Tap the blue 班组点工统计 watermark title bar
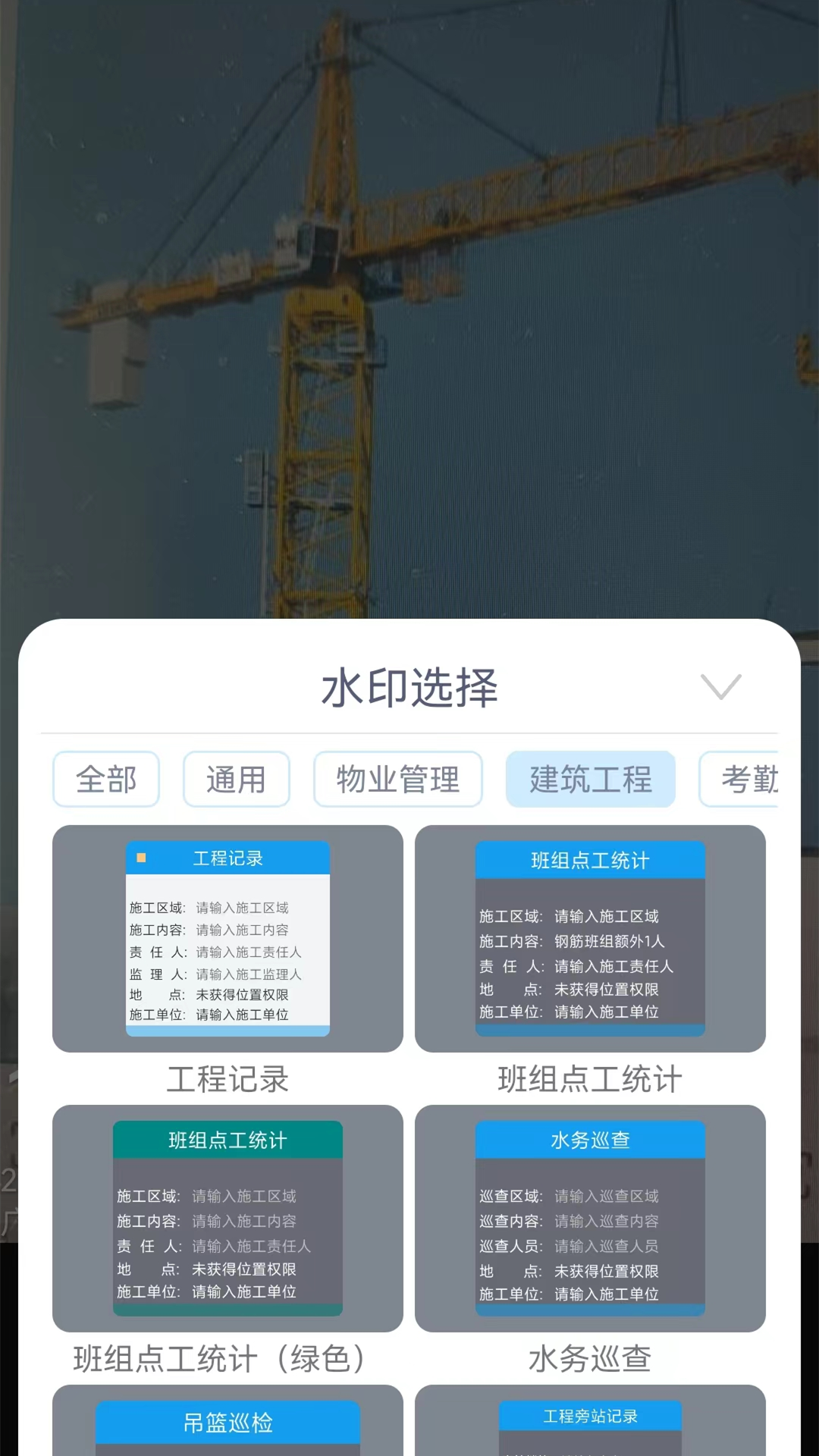The height and width of the screenshot is (1456, 819). pyautogui.click(x=591, y=861)
